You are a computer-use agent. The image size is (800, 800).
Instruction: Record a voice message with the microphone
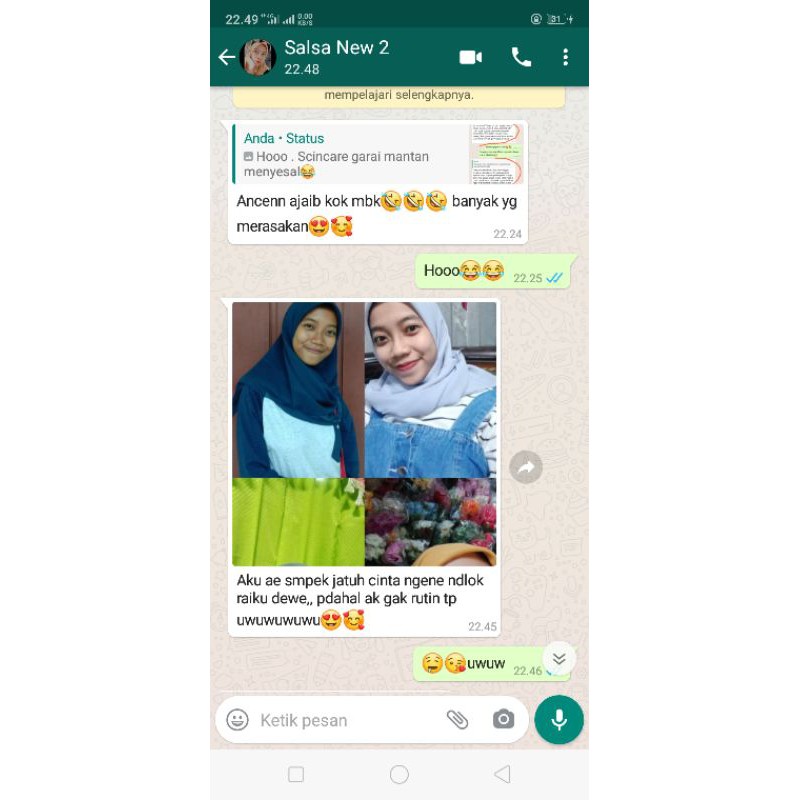coord(559,720)
